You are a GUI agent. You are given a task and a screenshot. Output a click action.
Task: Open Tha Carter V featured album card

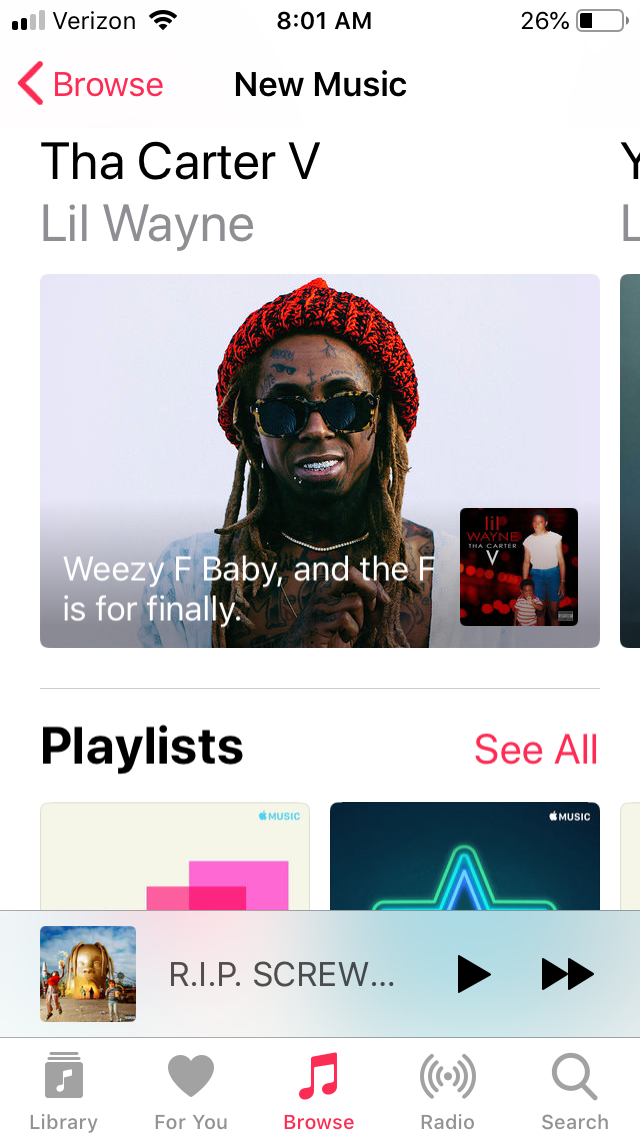(319, 460)
